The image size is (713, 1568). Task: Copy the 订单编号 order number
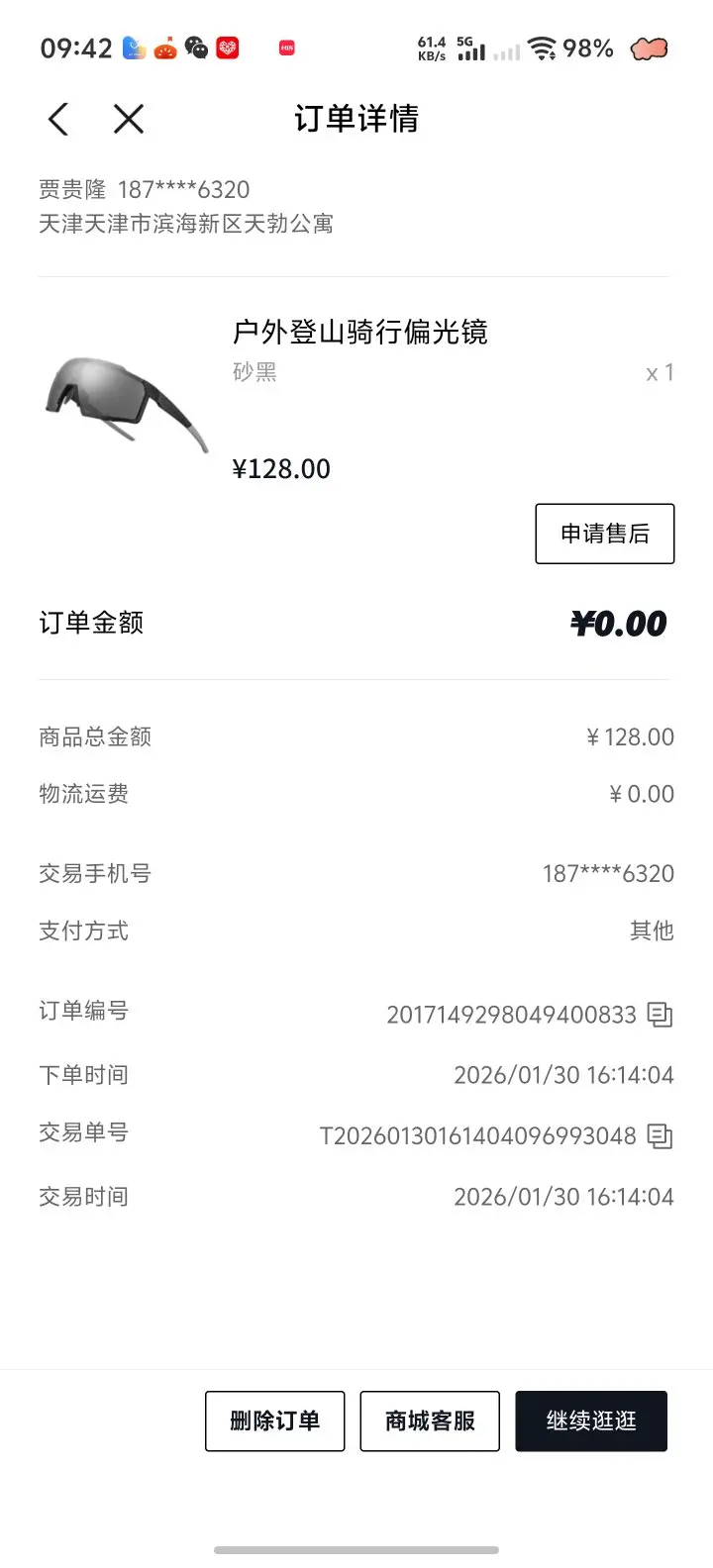[x=660, y=1015]
